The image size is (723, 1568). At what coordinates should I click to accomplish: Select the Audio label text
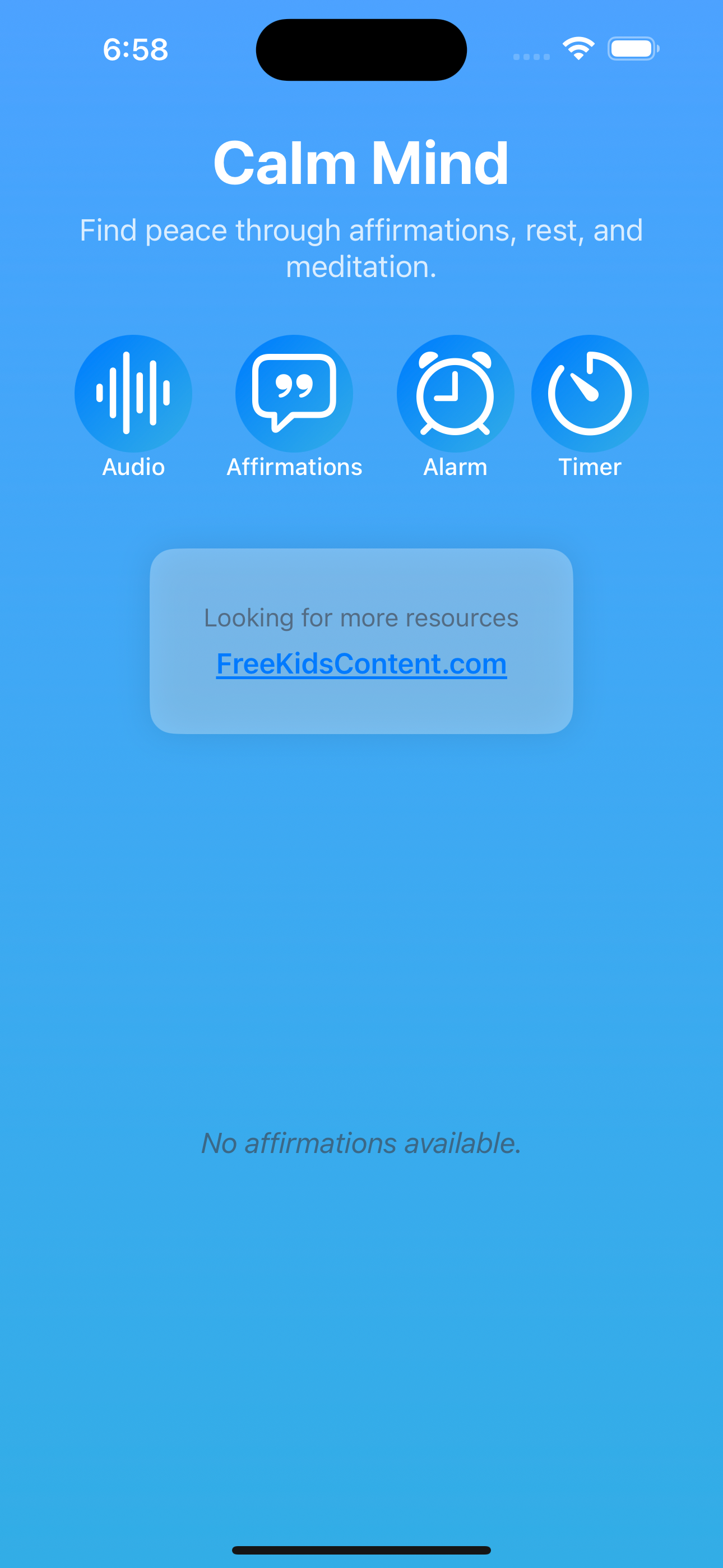tap(132, 468)
